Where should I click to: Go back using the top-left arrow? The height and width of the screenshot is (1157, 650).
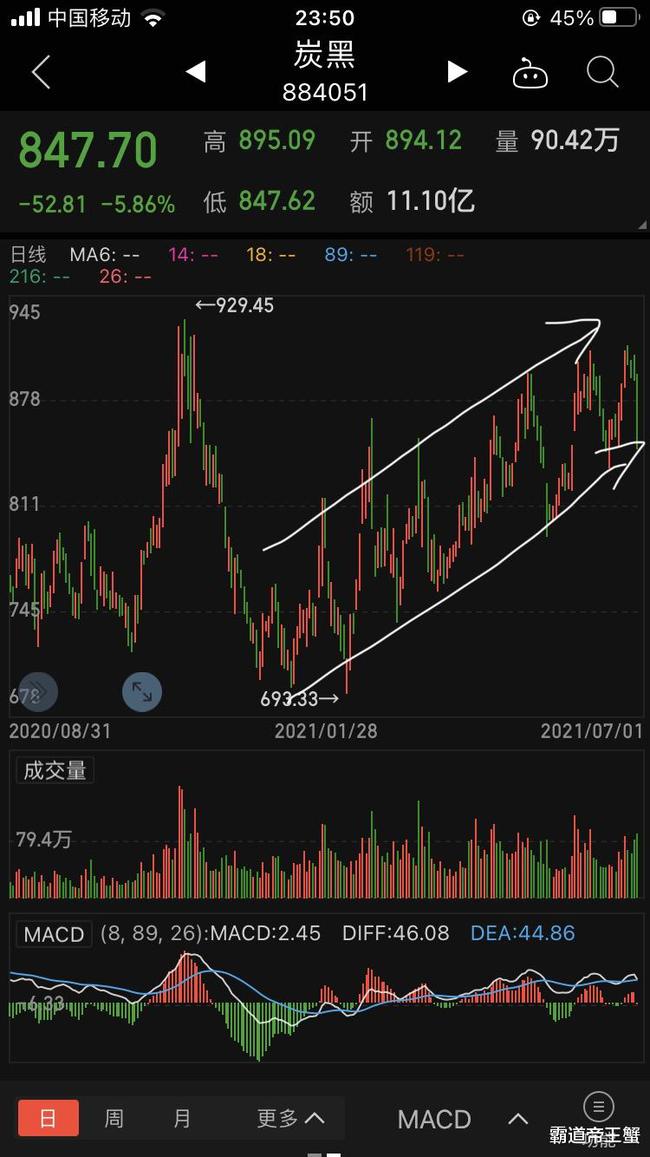(x=41, y=72)
